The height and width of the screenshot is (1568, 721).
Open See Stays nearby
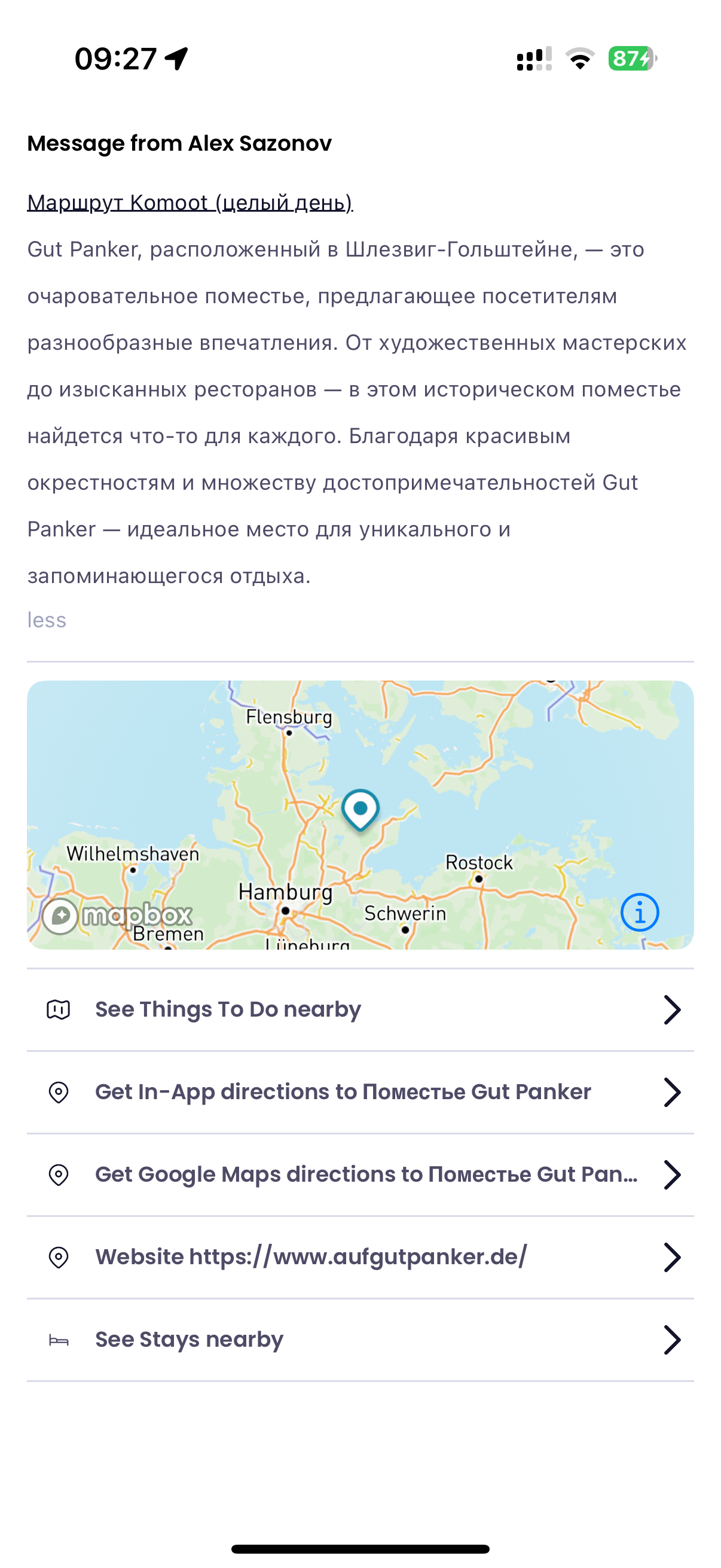[360, 1340]
